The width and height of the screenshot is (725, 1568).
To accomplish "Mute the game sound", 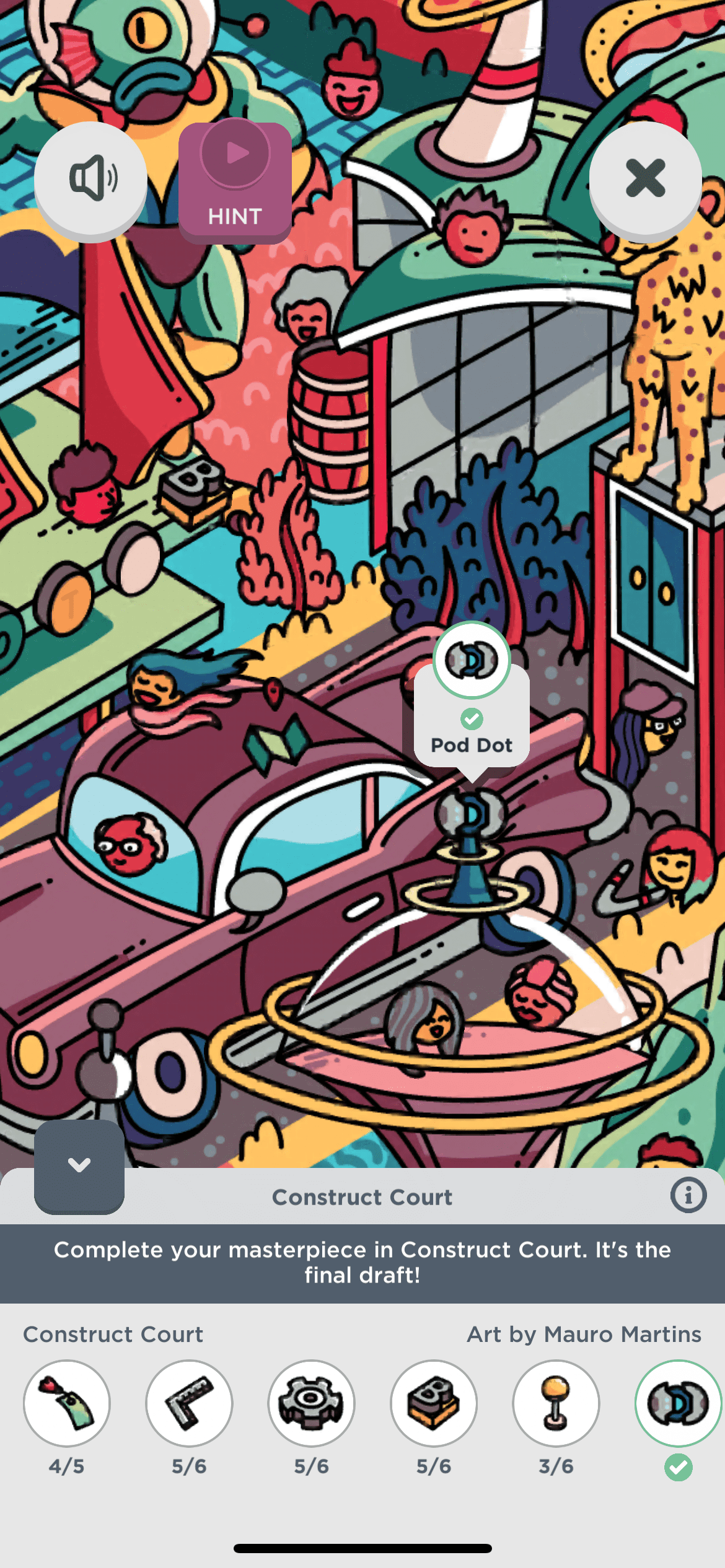I will (90, 178).
